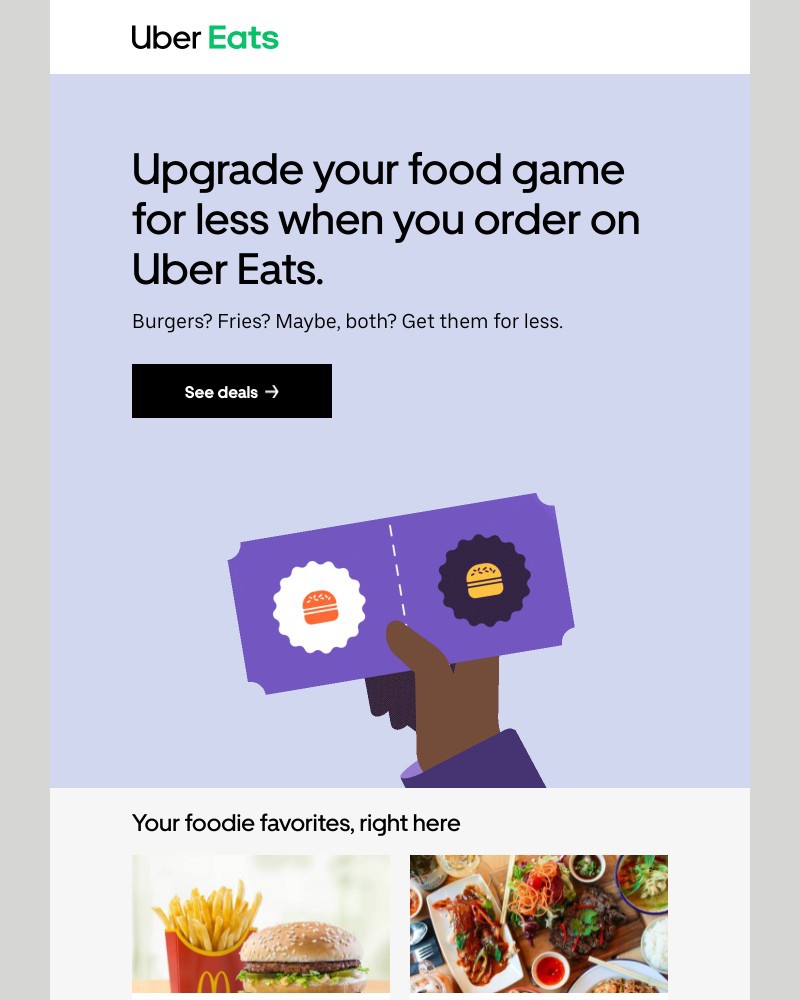Click the arrow icon inside See deals button
800x1000 pixels.
(273, 392)
